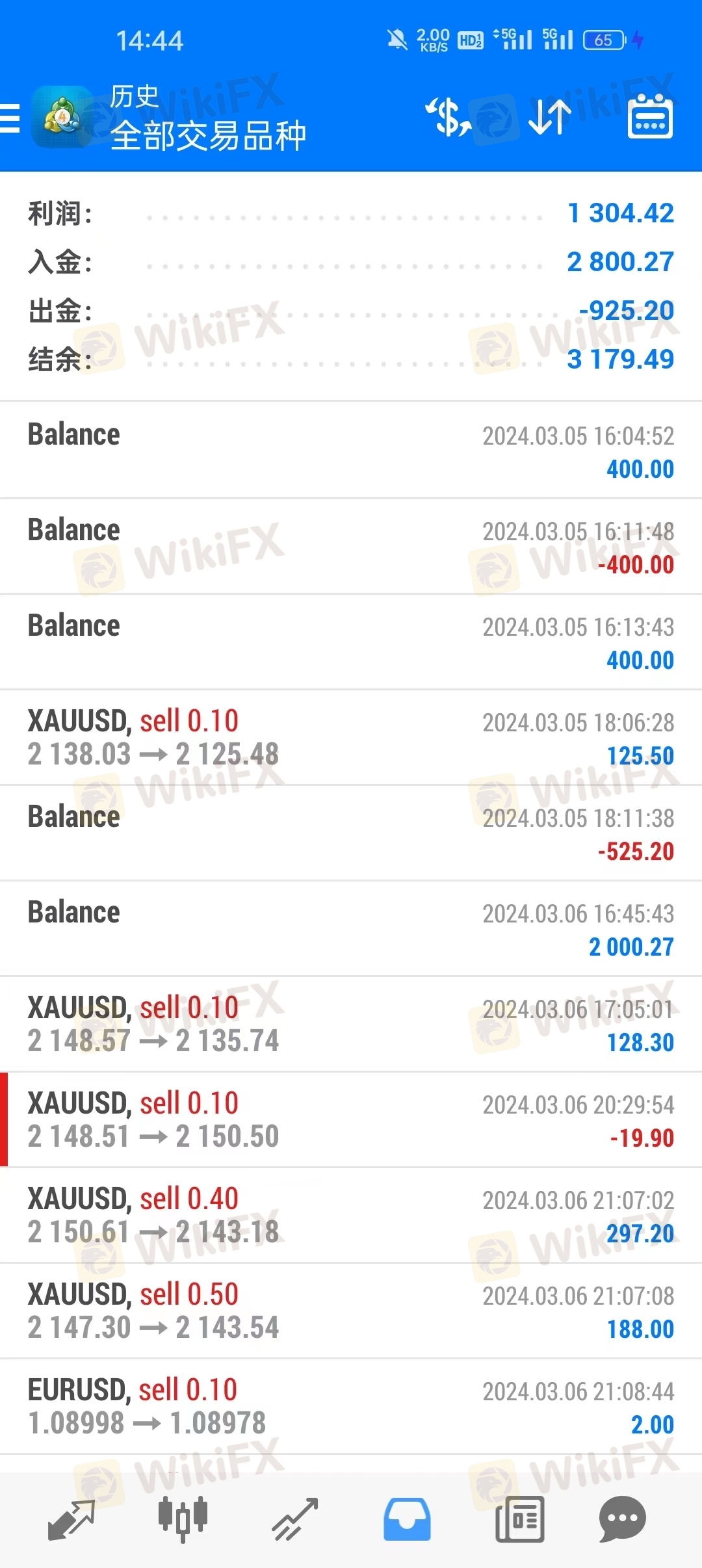Switch to the candlestick Chart tab
This screenshot has width=702, height=1568.
point(183,1519)
